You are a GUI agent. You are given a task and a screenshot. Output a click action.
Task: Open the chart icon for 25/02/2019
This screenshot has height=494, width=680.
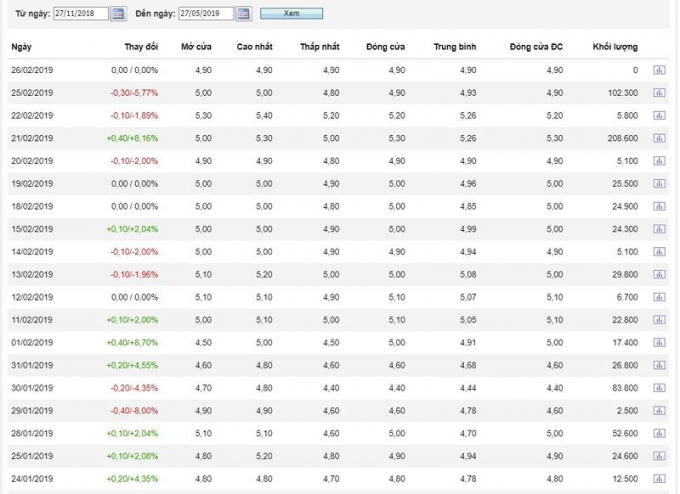[x=659, y=93]
